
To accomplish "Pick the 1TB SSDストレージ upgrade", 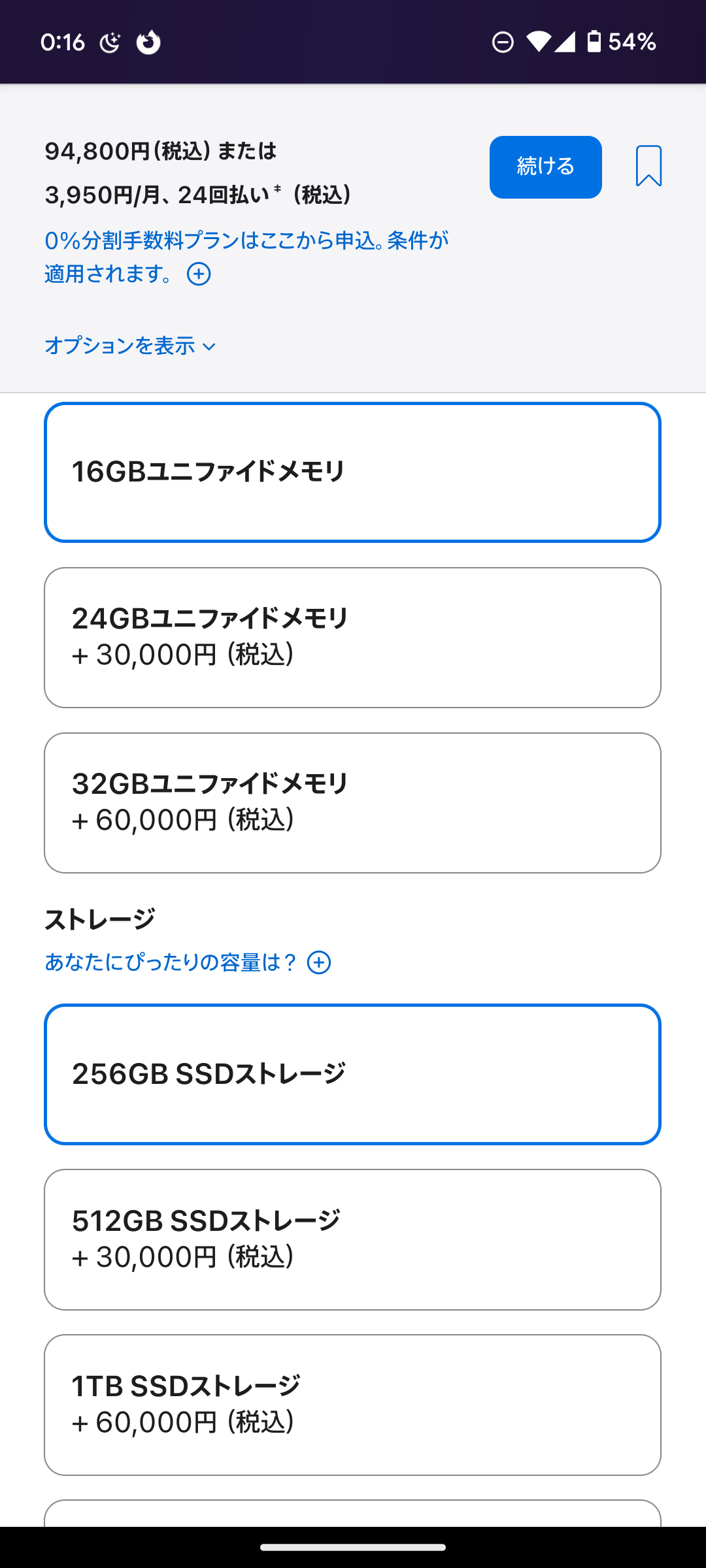I will coord(352,1405).
